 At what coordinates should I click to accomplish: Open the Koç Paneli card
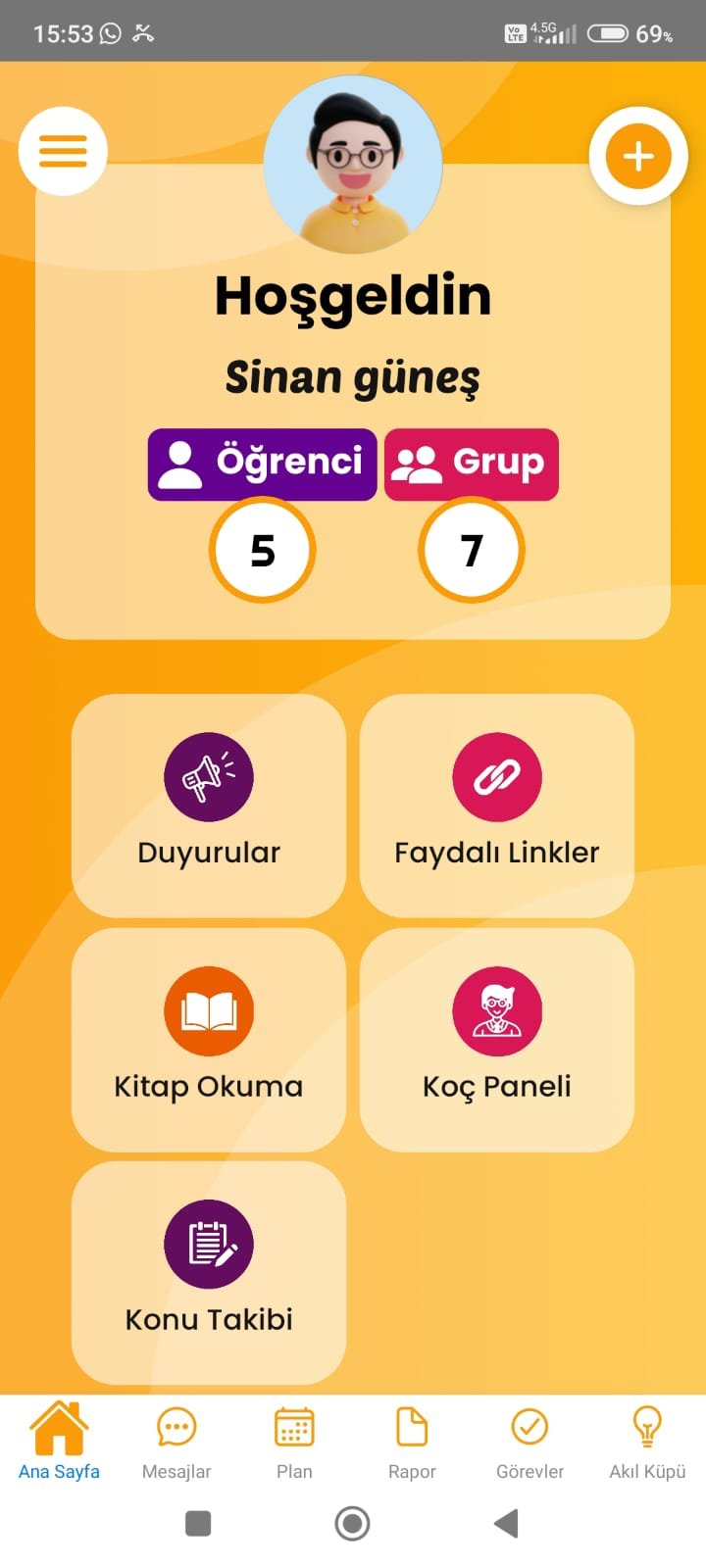[497, 1040]
